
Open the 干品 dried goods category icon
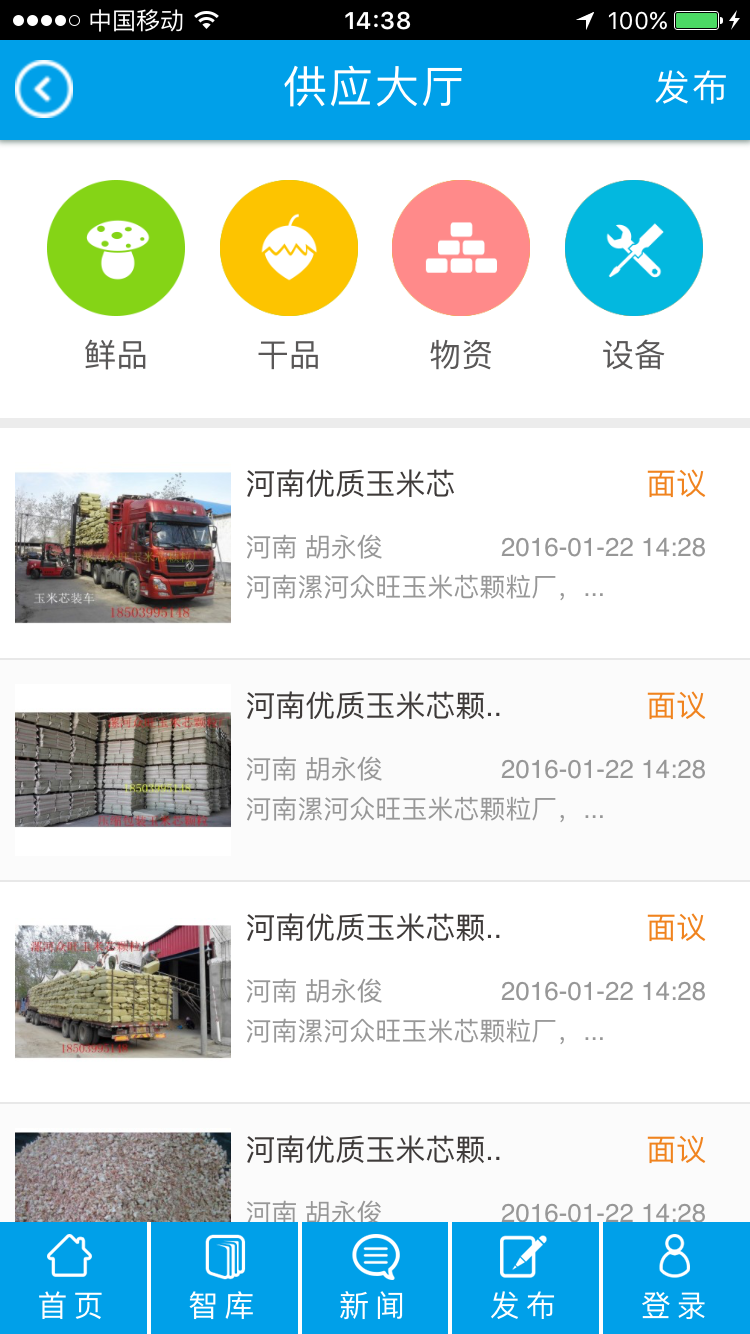(288, 247)
